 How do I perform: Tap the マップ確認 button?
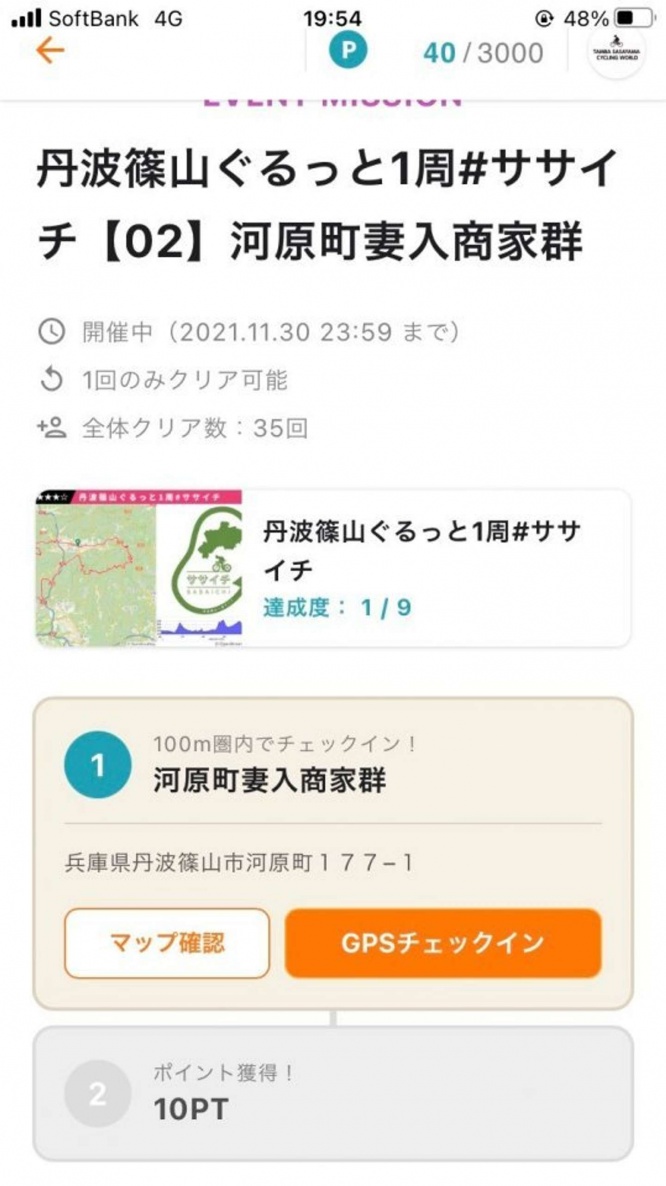(x=167, y=942)
